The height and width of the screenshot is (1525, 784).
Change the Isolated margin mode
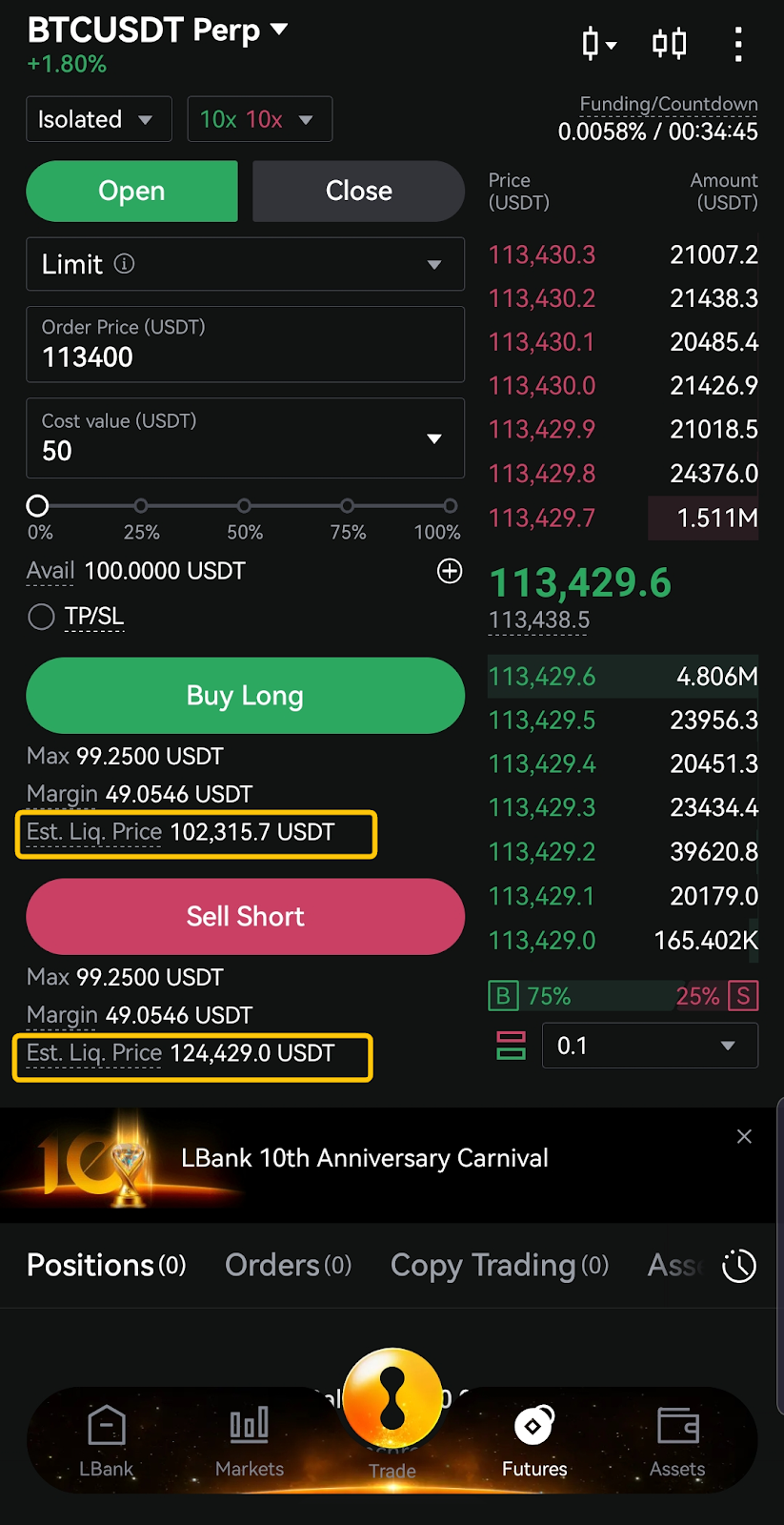point(98,119)
